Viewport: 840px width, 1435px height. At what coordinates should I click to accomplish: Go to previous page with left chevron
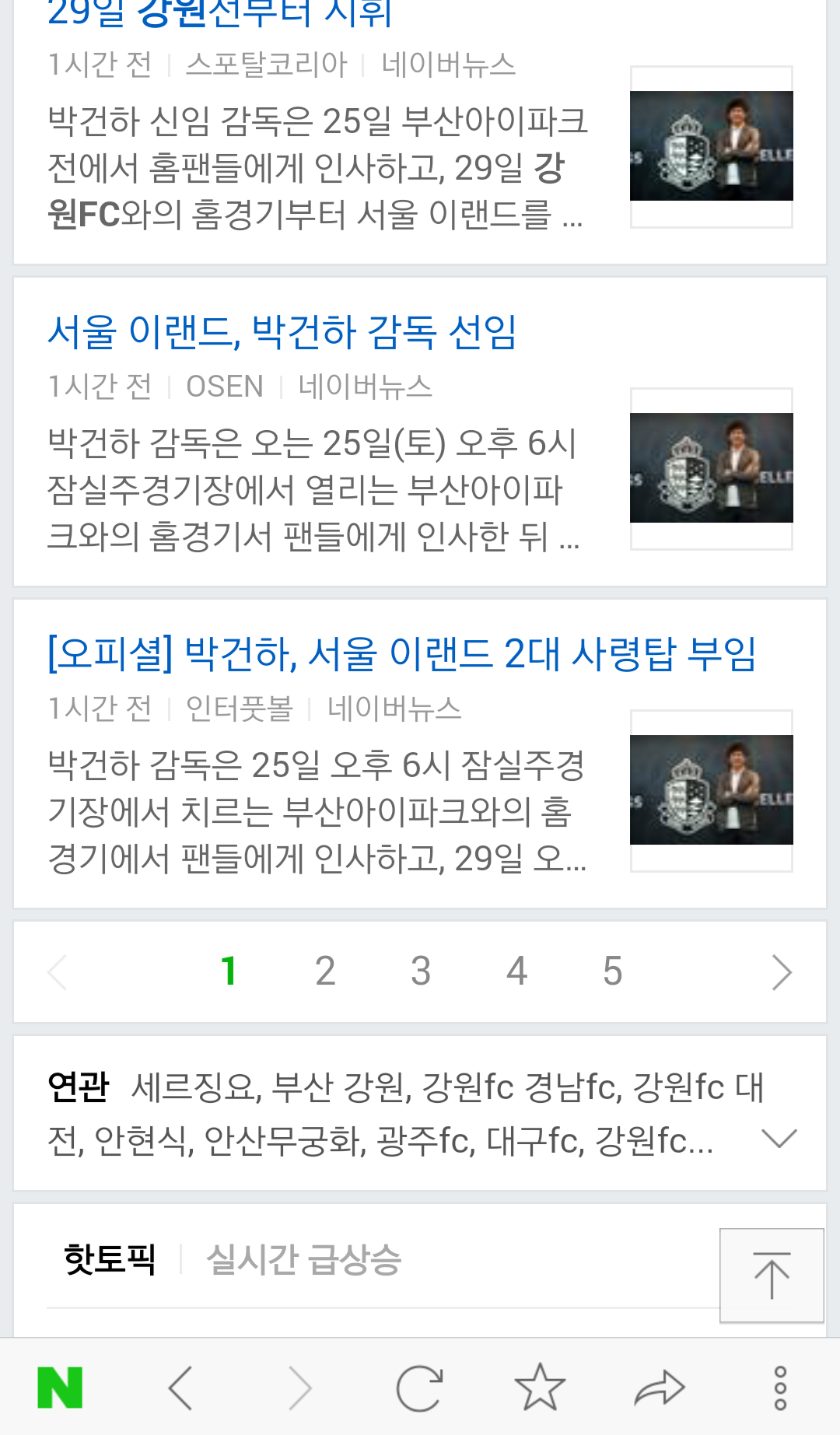(56, 971)
